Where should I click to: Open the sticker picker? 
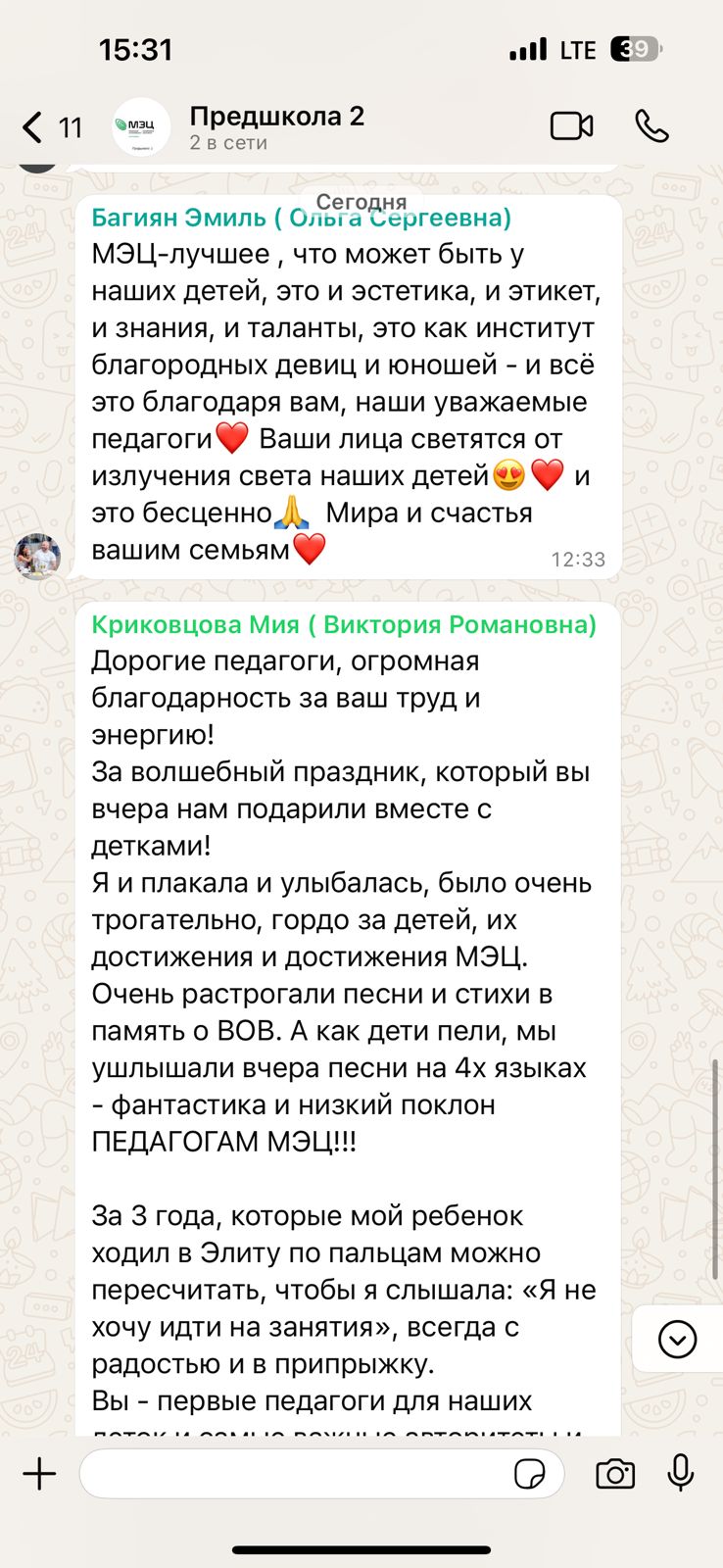pos(530,1474)
